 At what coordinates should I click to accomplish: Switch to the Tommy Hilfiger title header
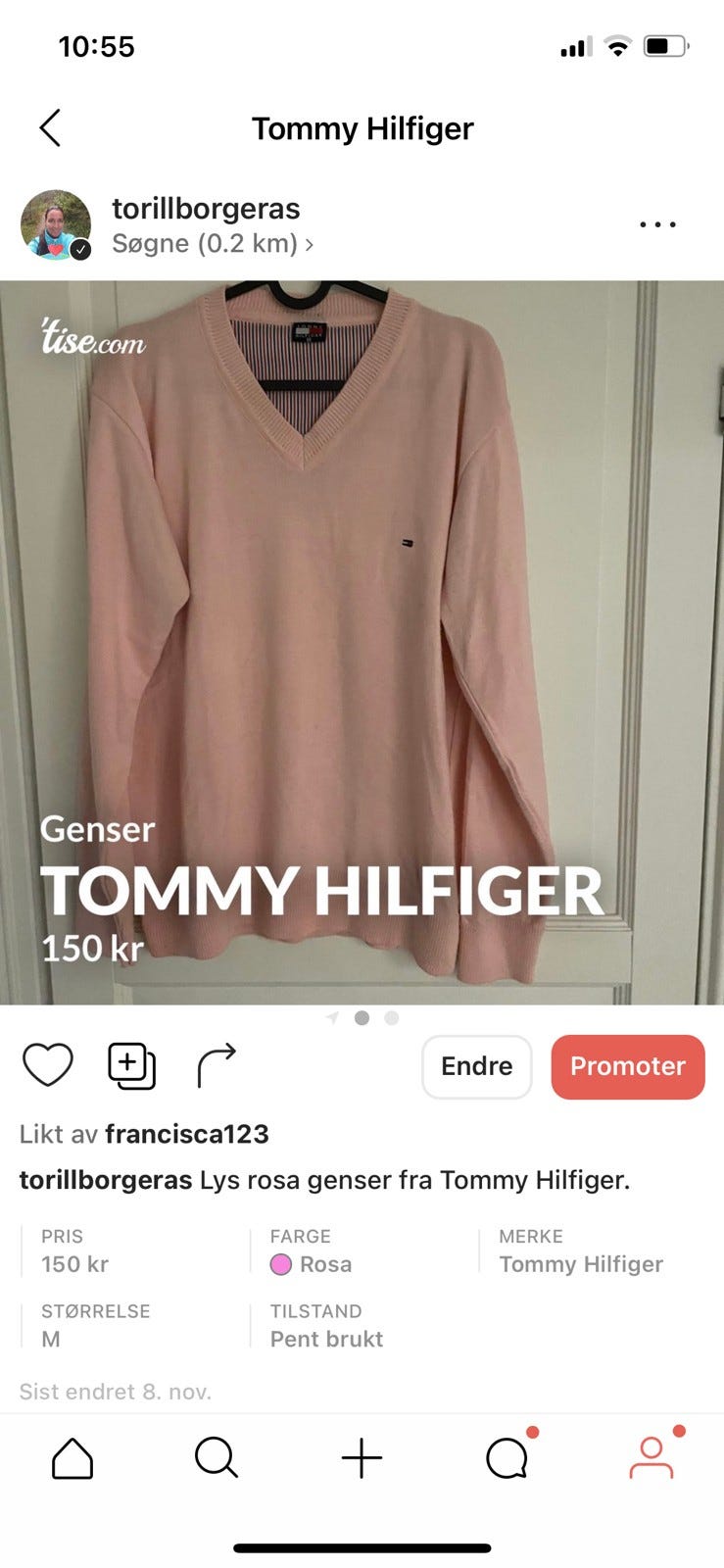click(x=362, y=127)
